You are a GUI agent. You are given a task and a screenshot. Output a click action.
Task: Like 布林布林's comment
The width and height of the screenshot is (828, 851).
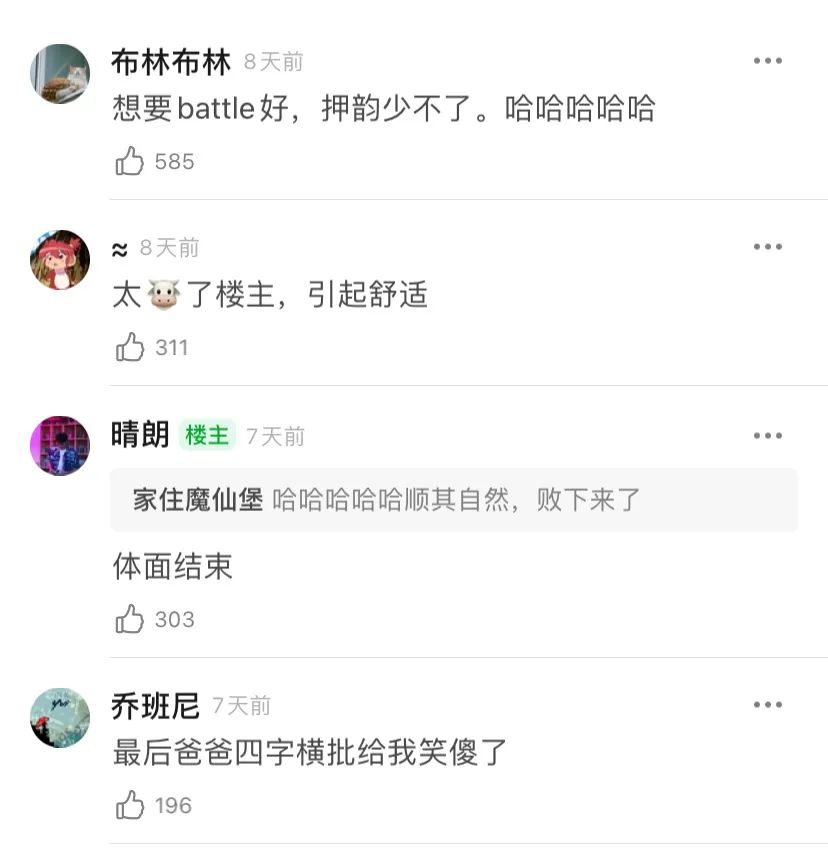click(131, 161)
